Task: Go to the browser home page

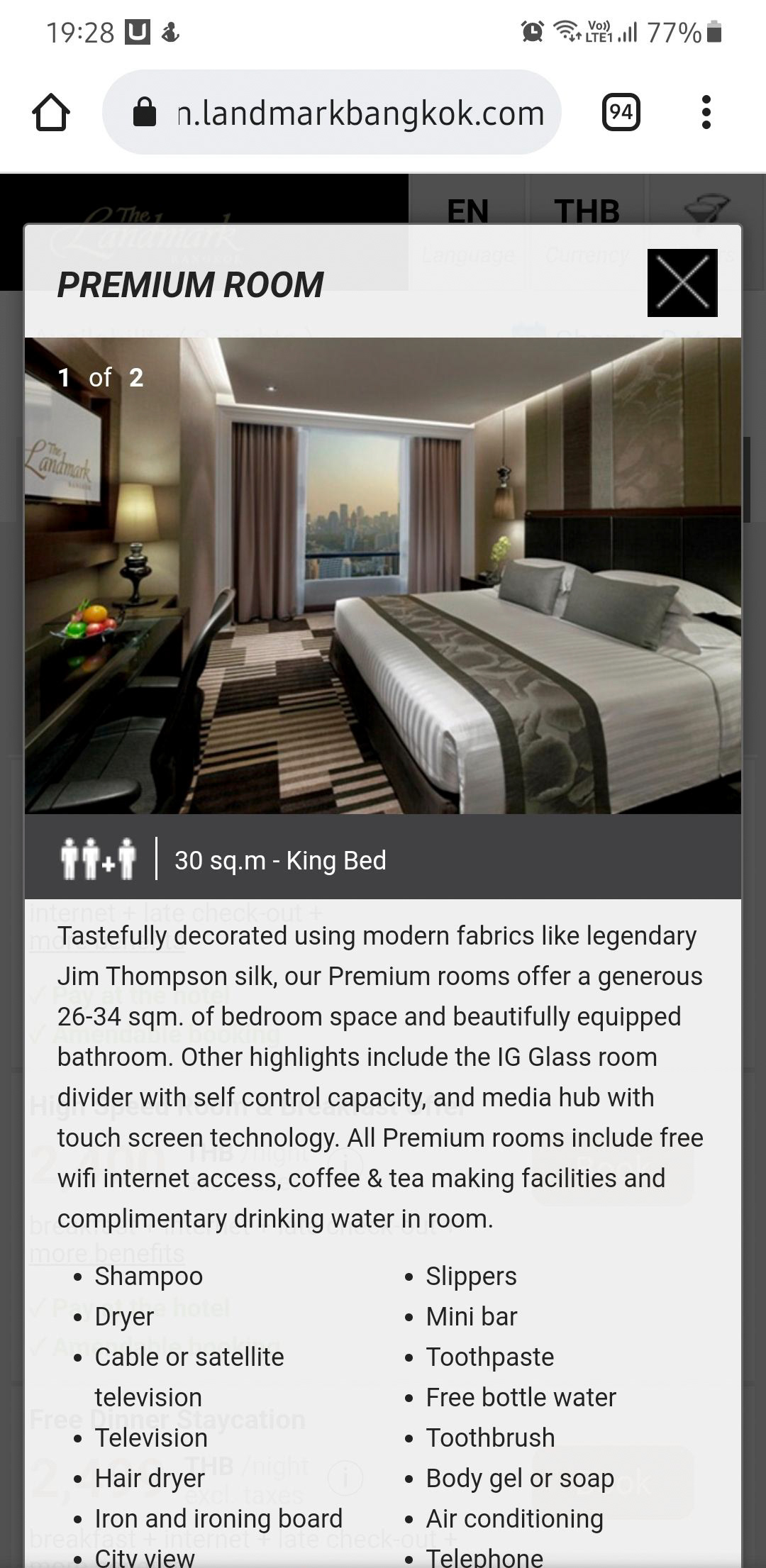Action: click(51, 113)
